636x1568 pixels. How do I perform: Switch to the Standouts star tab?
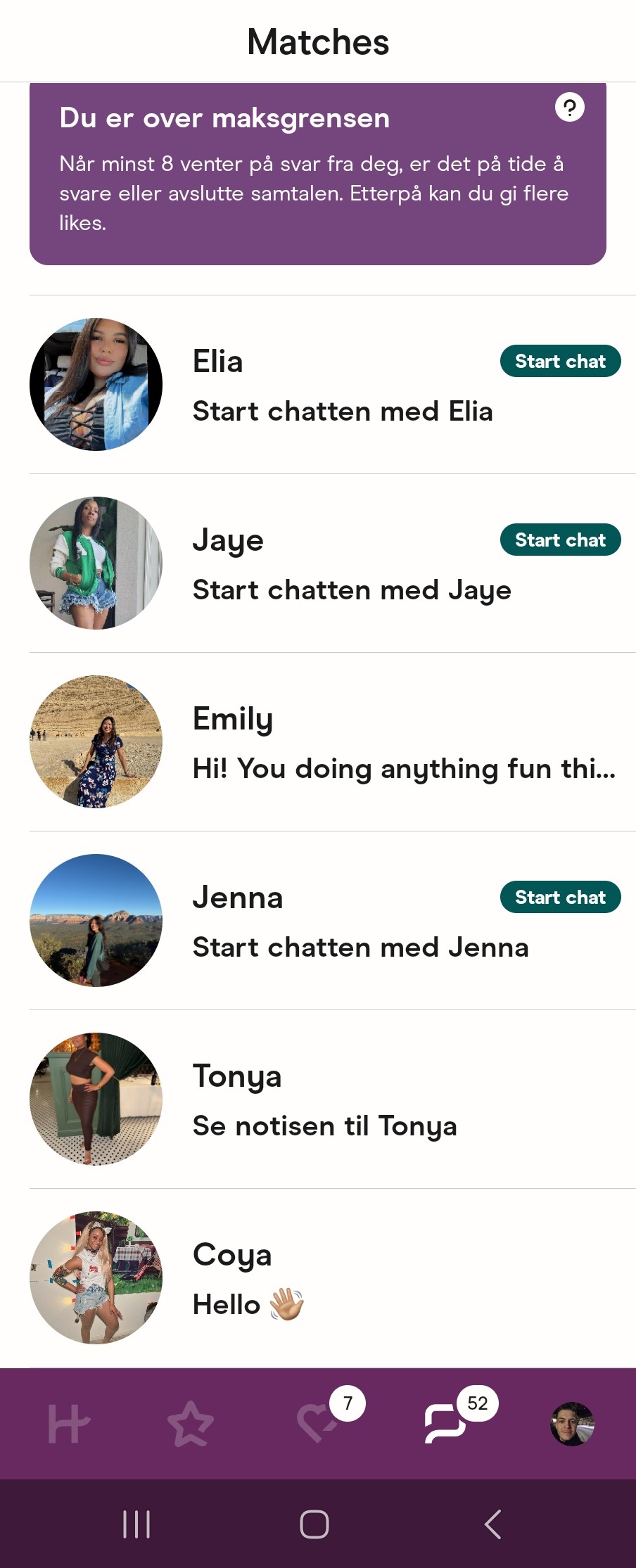coord(190,1423)
